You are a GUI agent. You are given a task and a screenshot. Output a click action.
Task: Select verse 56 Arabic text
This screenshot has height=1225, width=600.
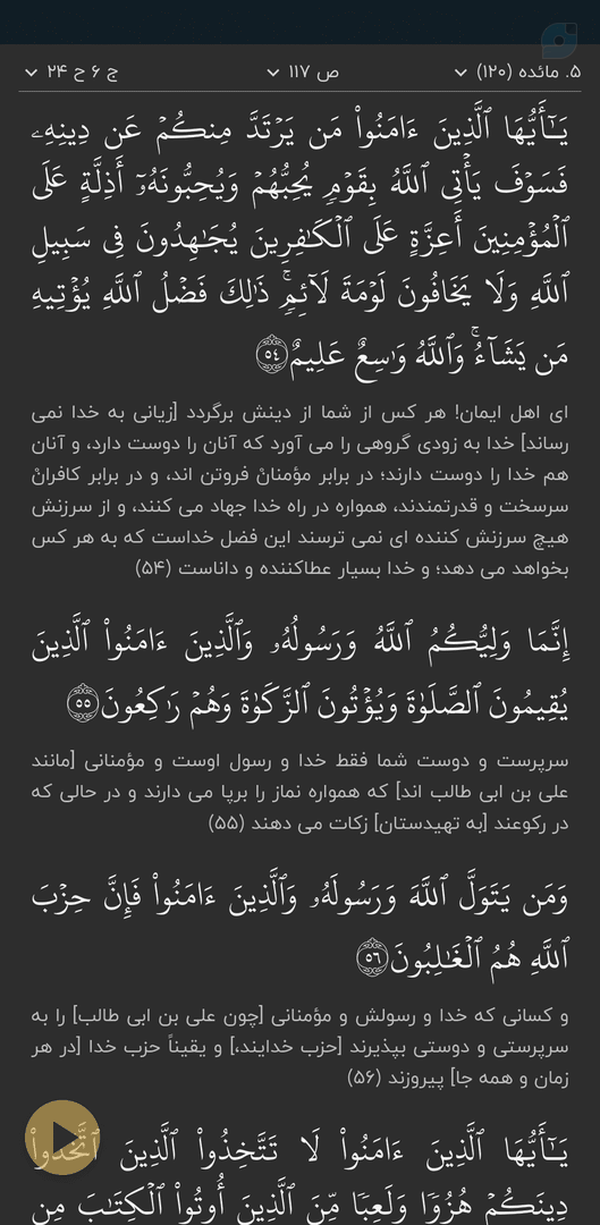coord(300,924)
